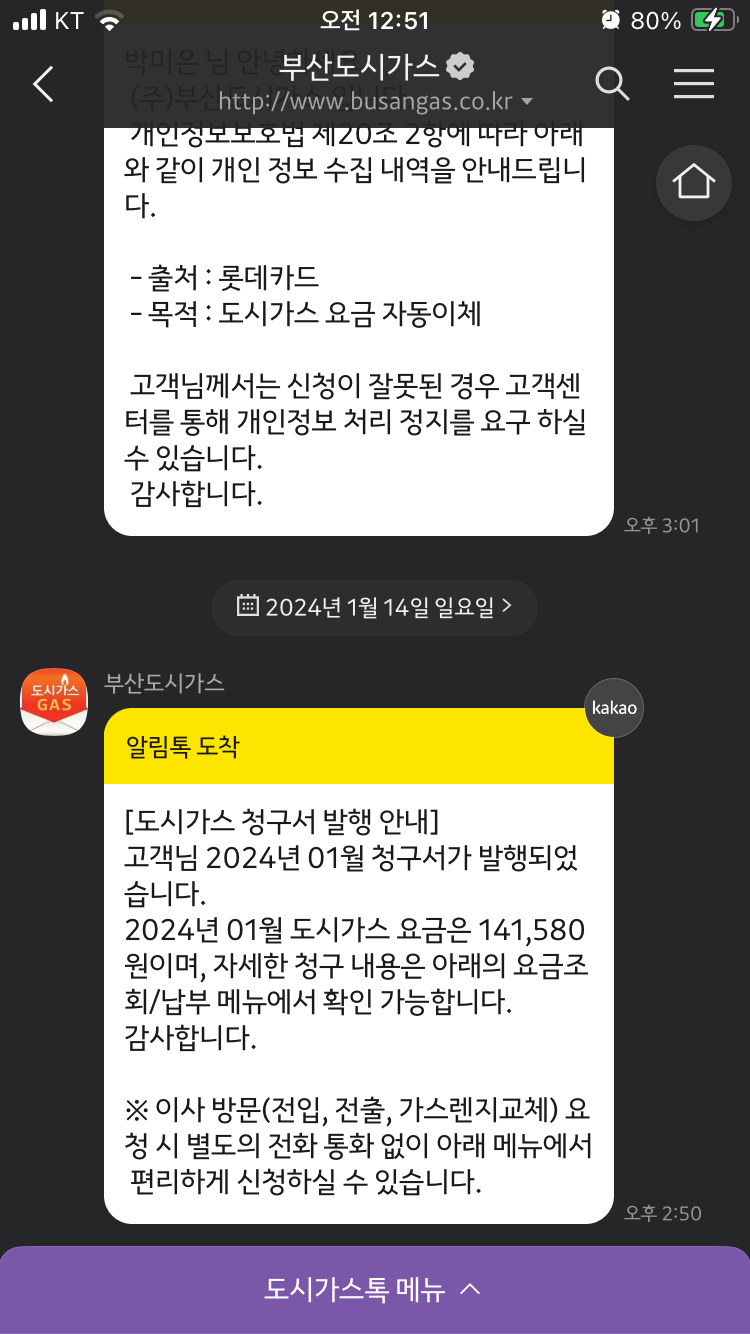Open the 부산도시가스 profile picture
750x1334 pixels.
click(54, 702)
